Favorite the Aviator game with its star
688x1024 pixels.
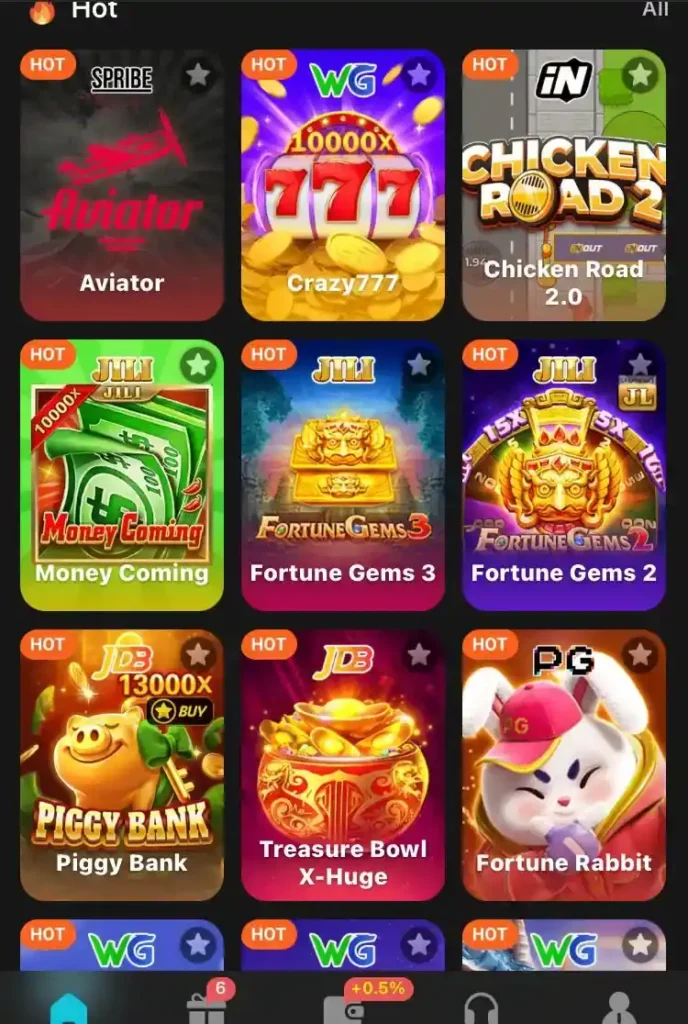click(198, 74)
